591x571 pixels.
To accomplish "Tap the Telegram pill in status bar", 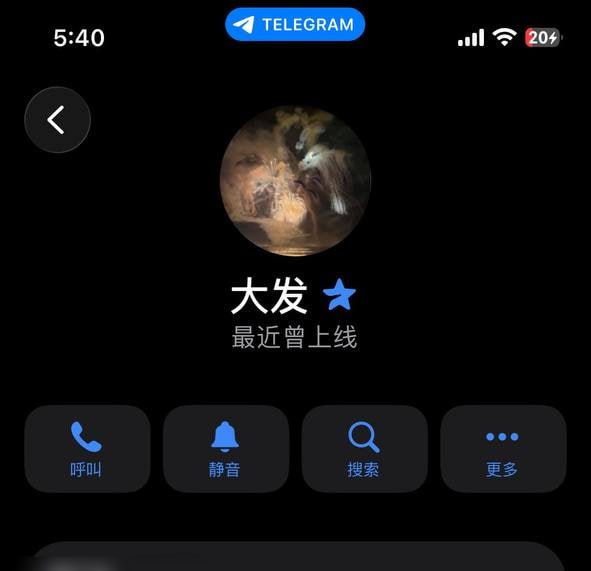I will (x=295, y=24).
